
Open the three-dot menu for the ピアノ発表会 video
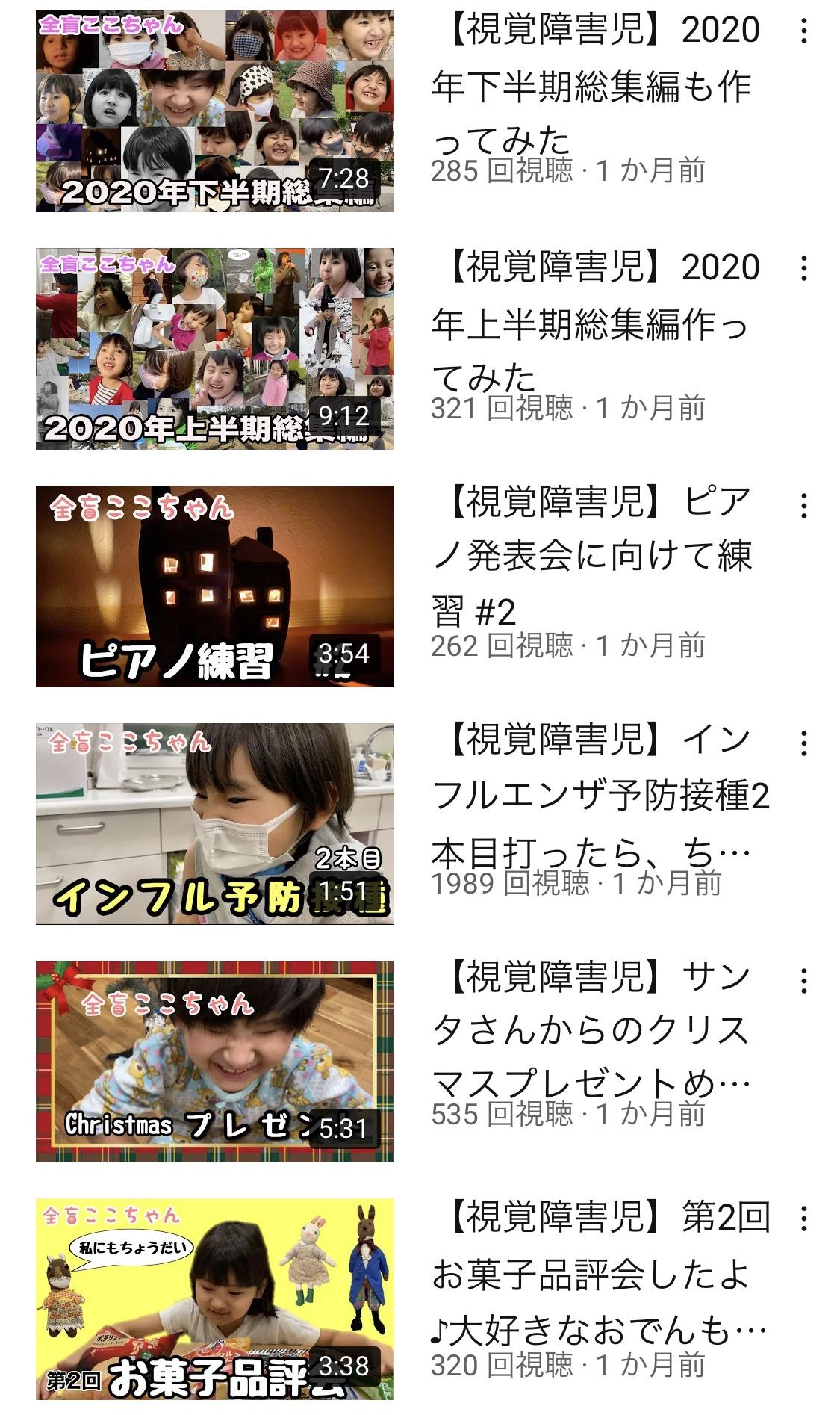803,506
